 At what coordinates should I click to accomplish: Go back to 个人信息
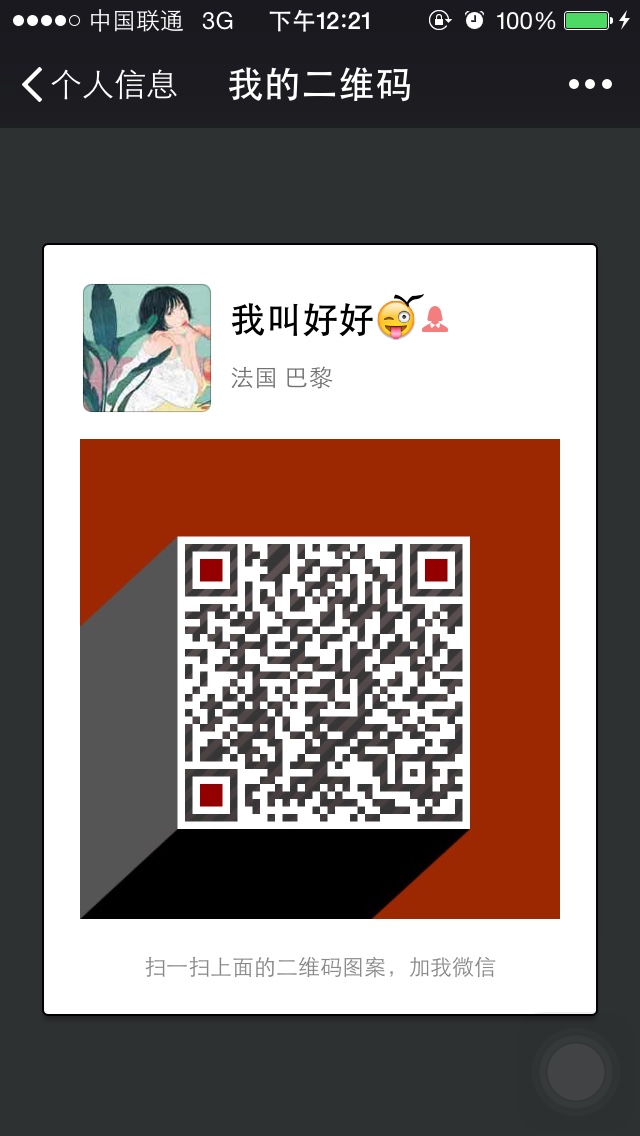coord(98,85)
